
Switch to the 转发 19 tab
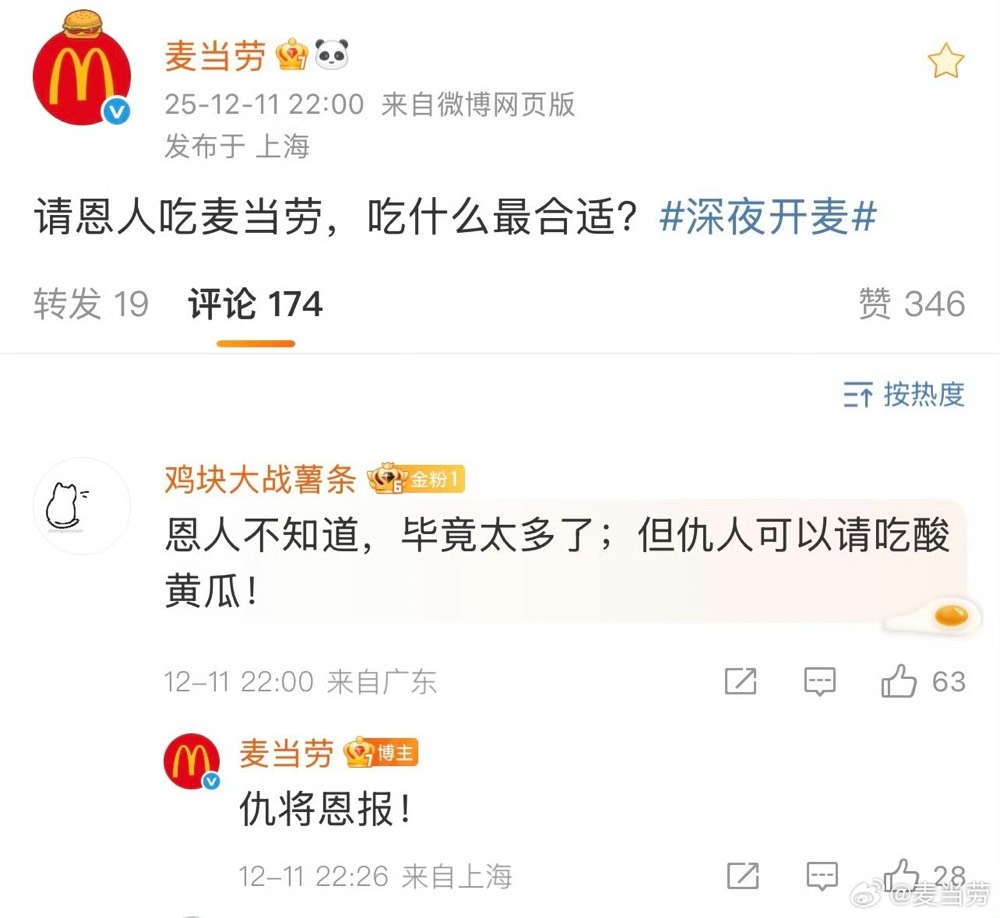click(91, 304)
